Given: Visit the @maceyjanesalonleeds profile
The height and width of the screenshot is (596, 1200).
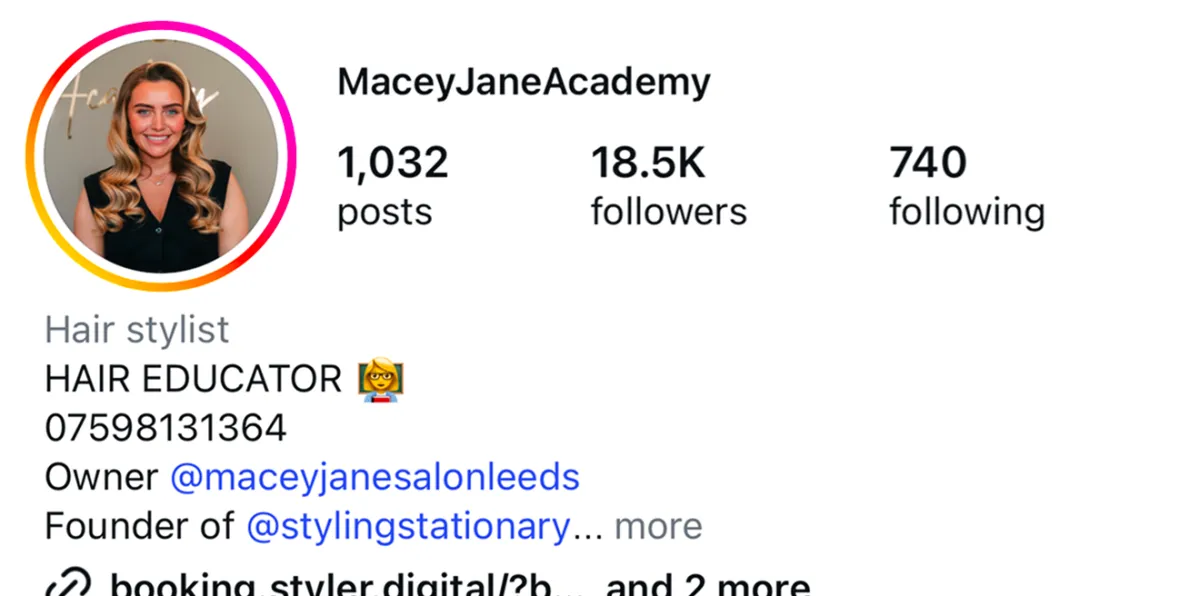Looking at the screenshot, I should pos(375,477).
